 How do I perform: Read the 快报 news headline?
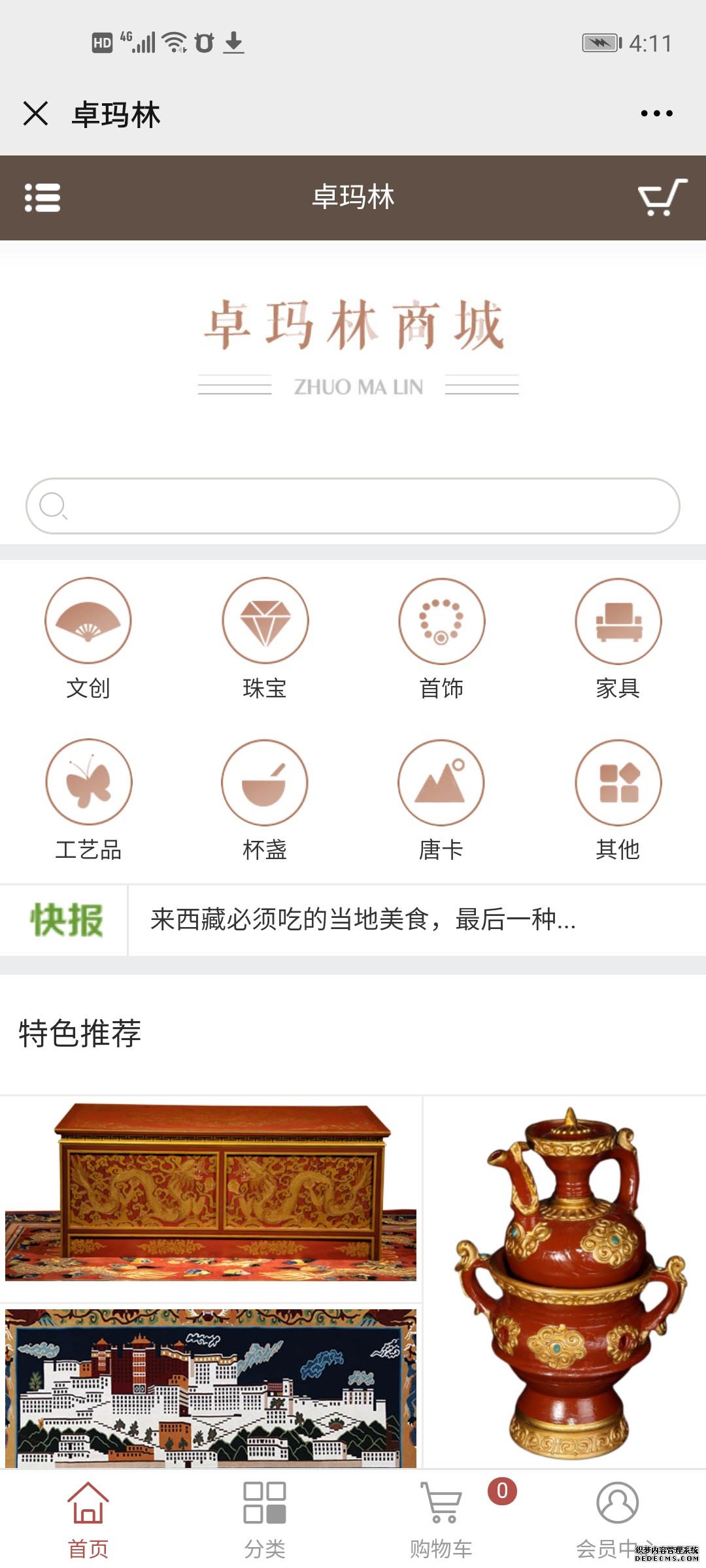tap(363, 920)
